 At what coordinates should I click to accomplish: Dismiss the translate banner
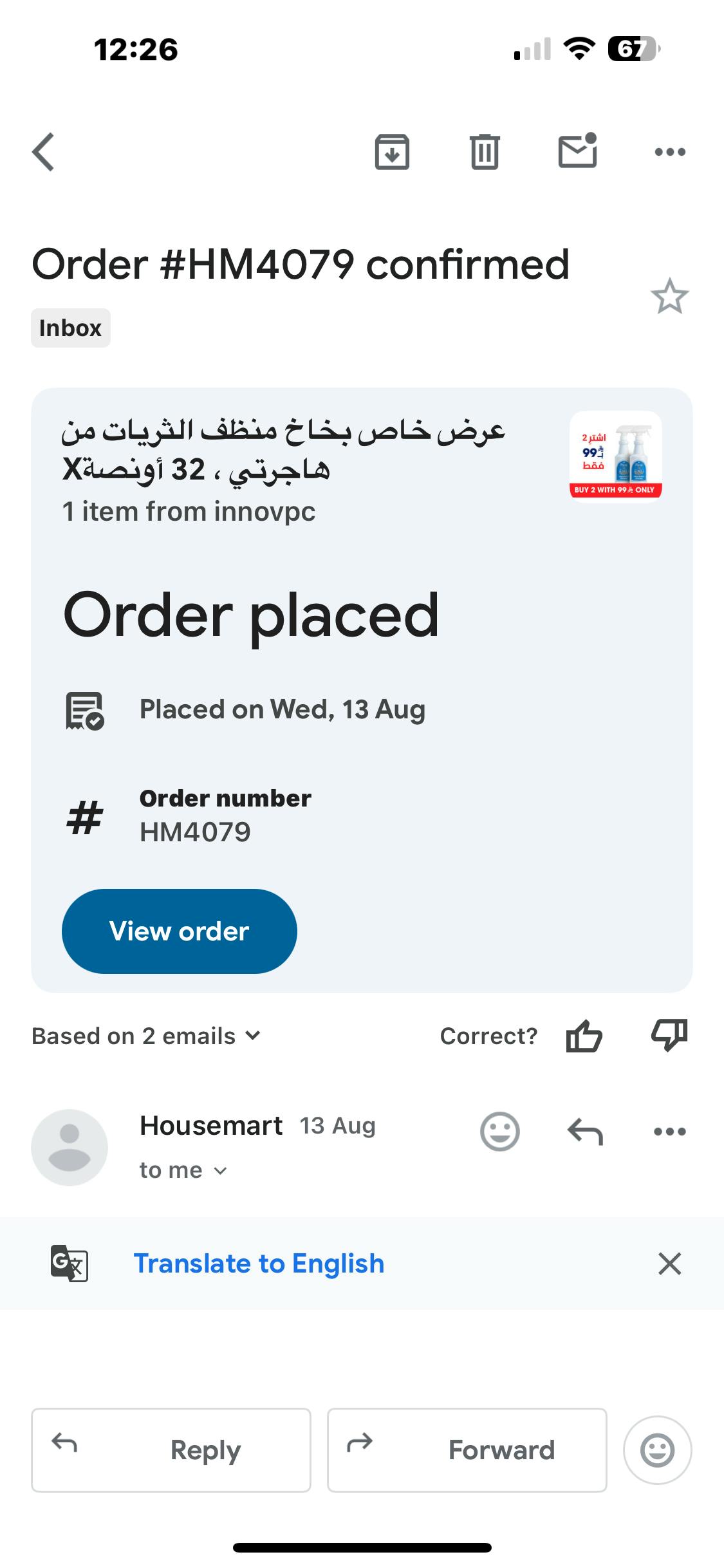coord(669,1264)
